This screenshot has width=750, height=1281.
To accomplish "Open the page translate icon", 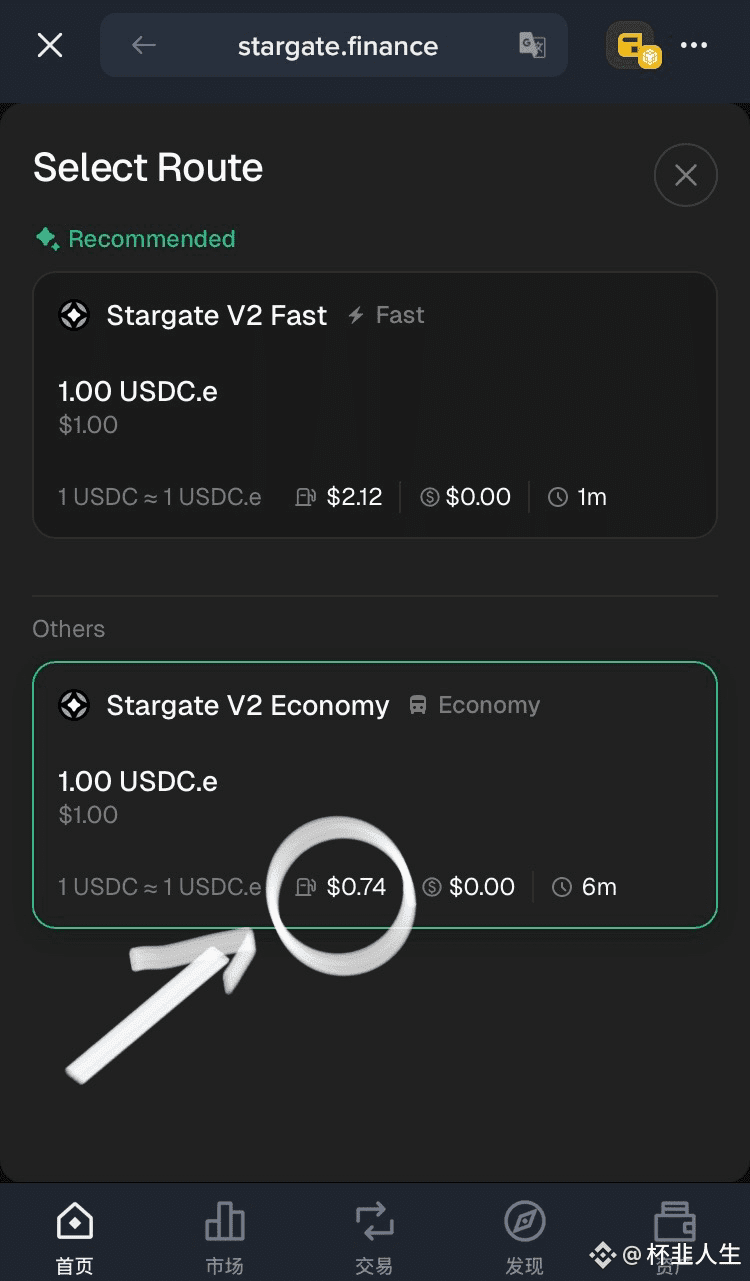I will (x=531, y=45).
